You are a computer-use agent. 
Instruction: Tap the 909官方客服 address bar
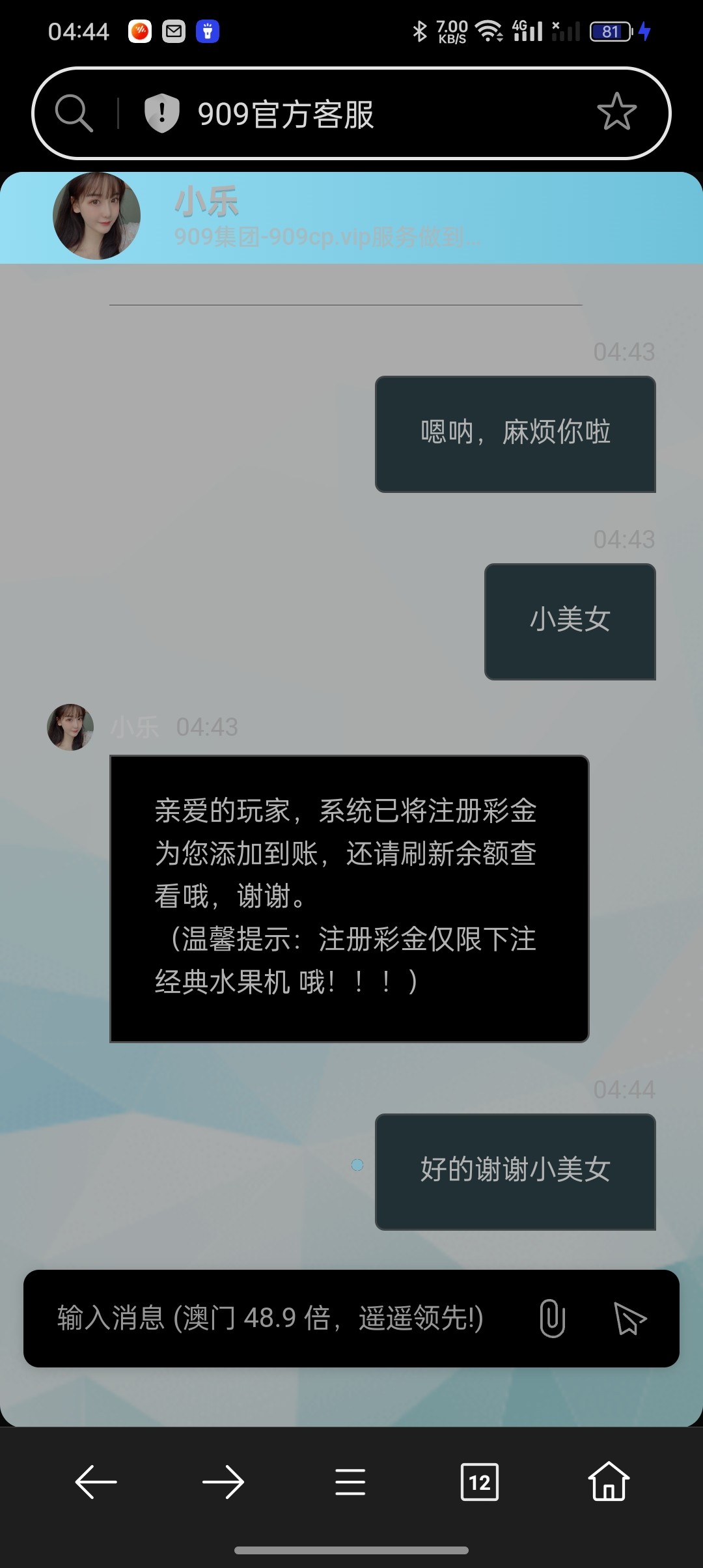click(365, 114)
